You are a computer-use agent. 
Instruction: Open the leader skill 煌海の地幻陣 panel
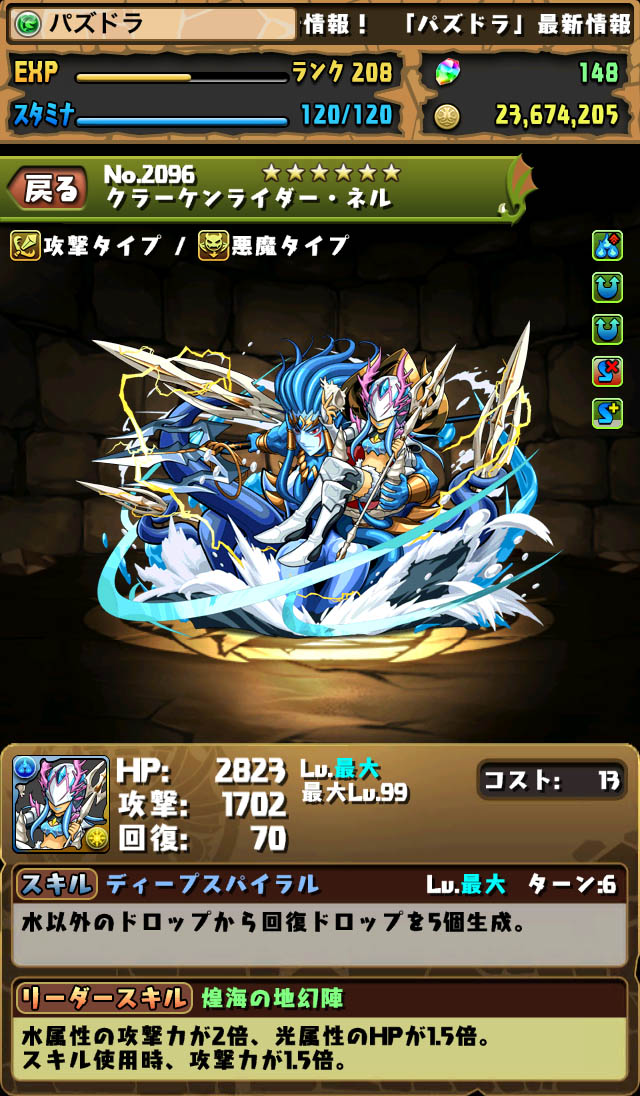click(319, 1030)
